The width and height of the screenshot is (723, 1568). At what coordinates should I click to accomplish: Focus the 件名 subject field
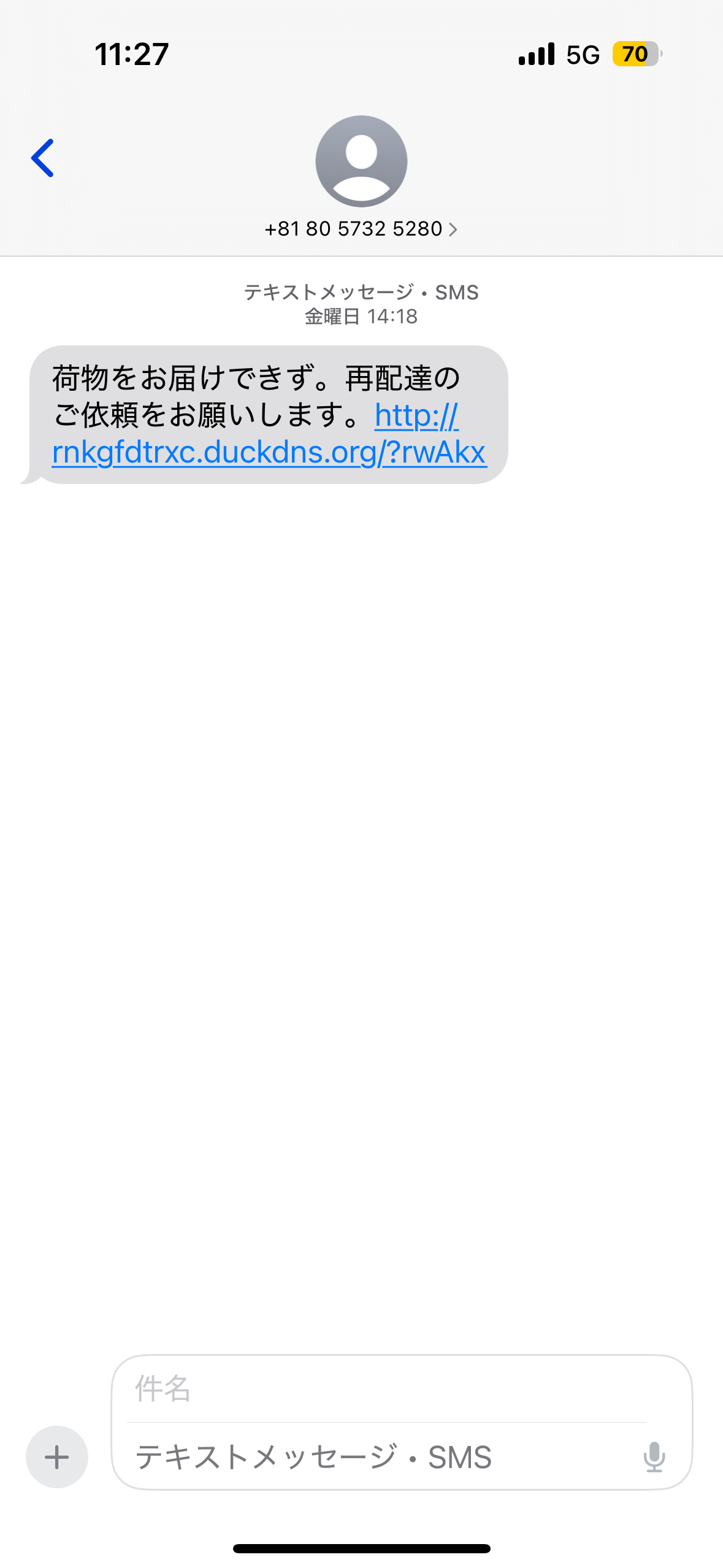[386, 1389]
